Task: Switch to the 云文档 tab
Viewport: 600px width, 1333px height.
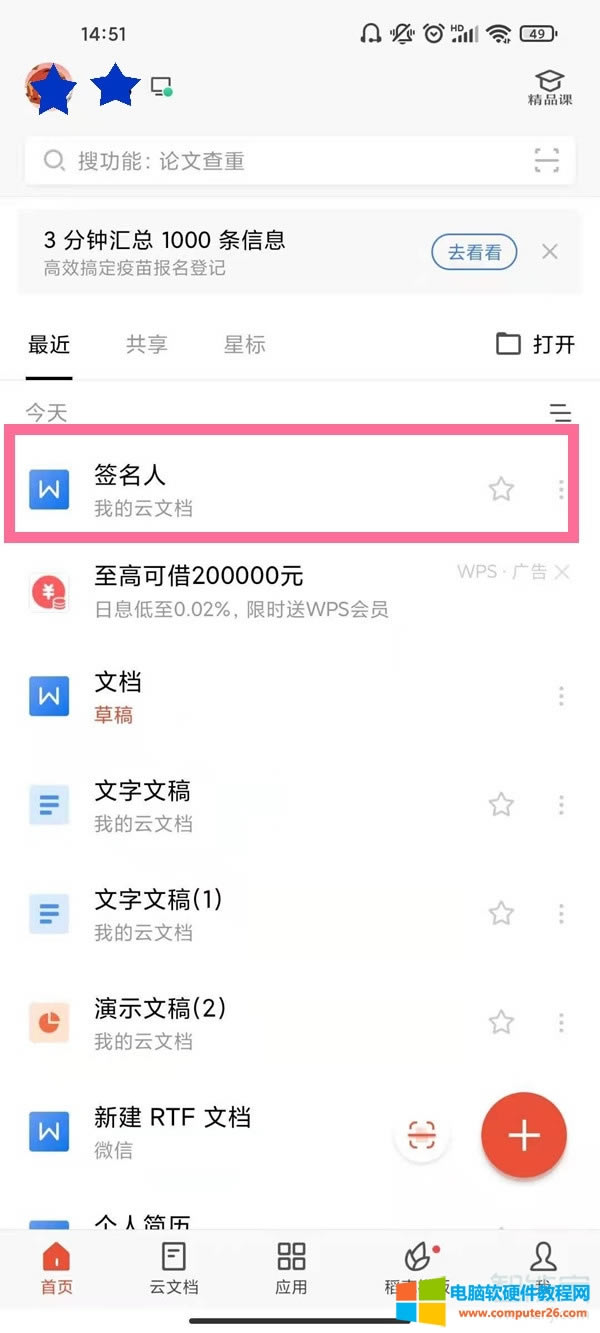Action: click(174, 1269)
